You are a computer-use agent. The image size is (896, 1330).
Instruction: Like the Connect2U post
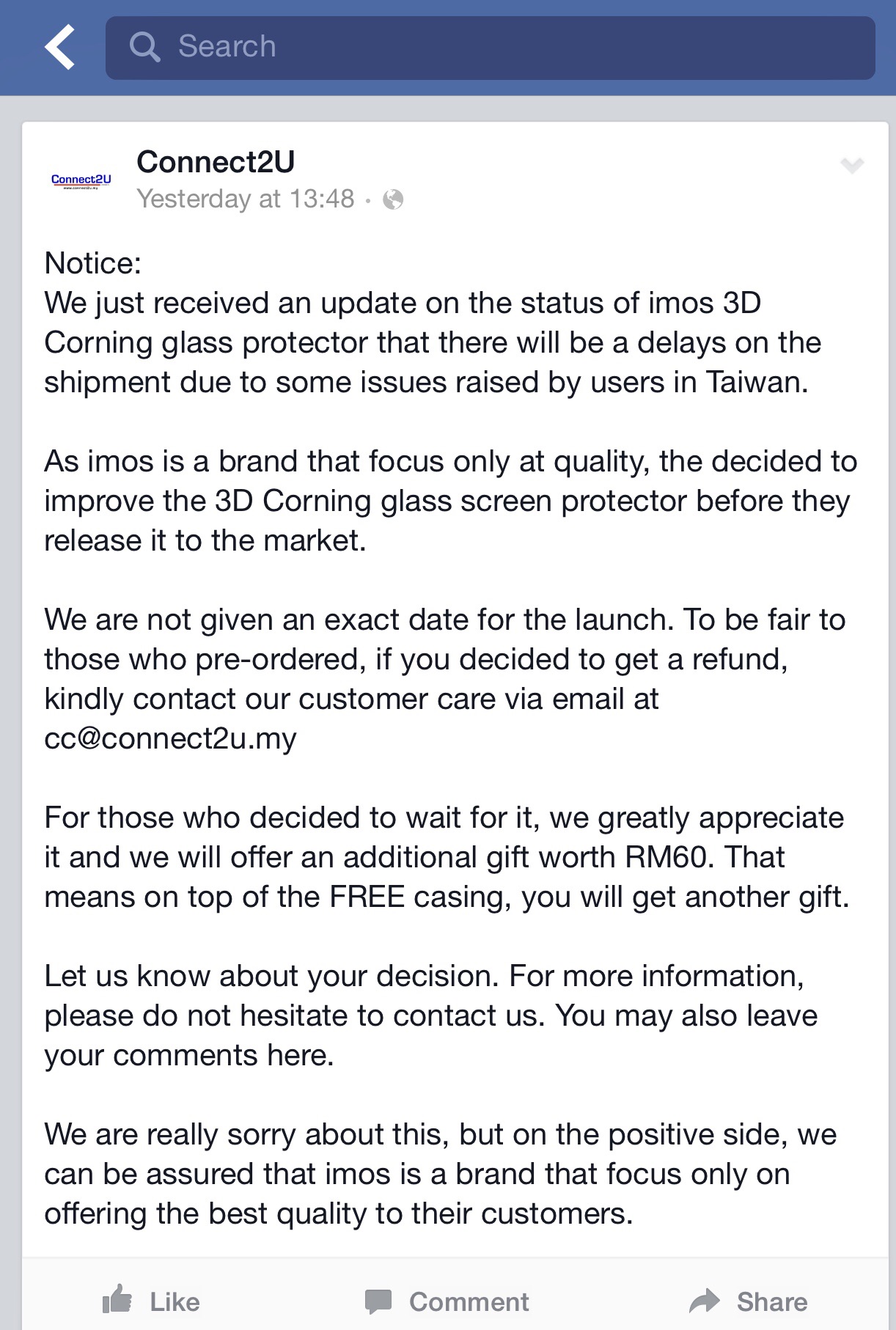(x=152, y=1301)
